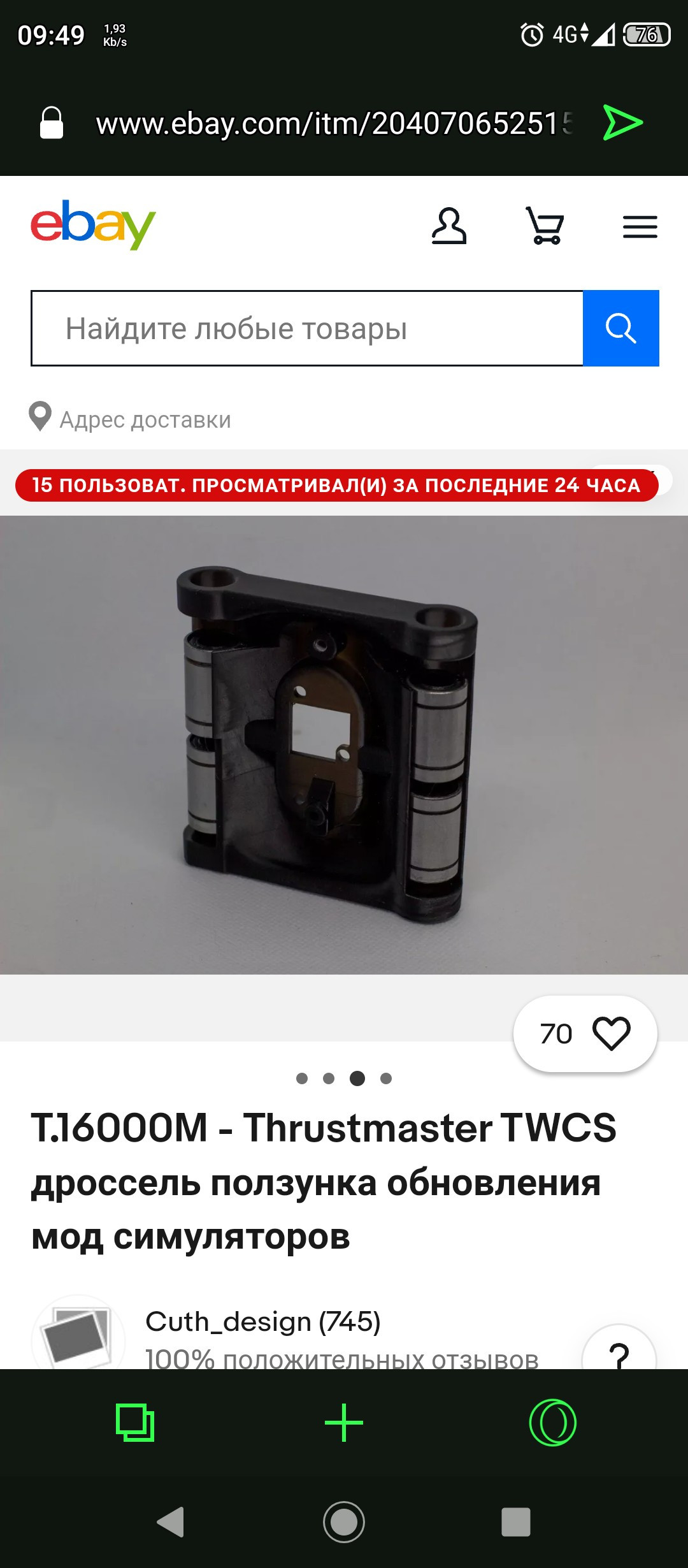This screenshot has width=688, height=1568.
Task: Jump to the first image dot indicator
Action: coord(302,1078)
